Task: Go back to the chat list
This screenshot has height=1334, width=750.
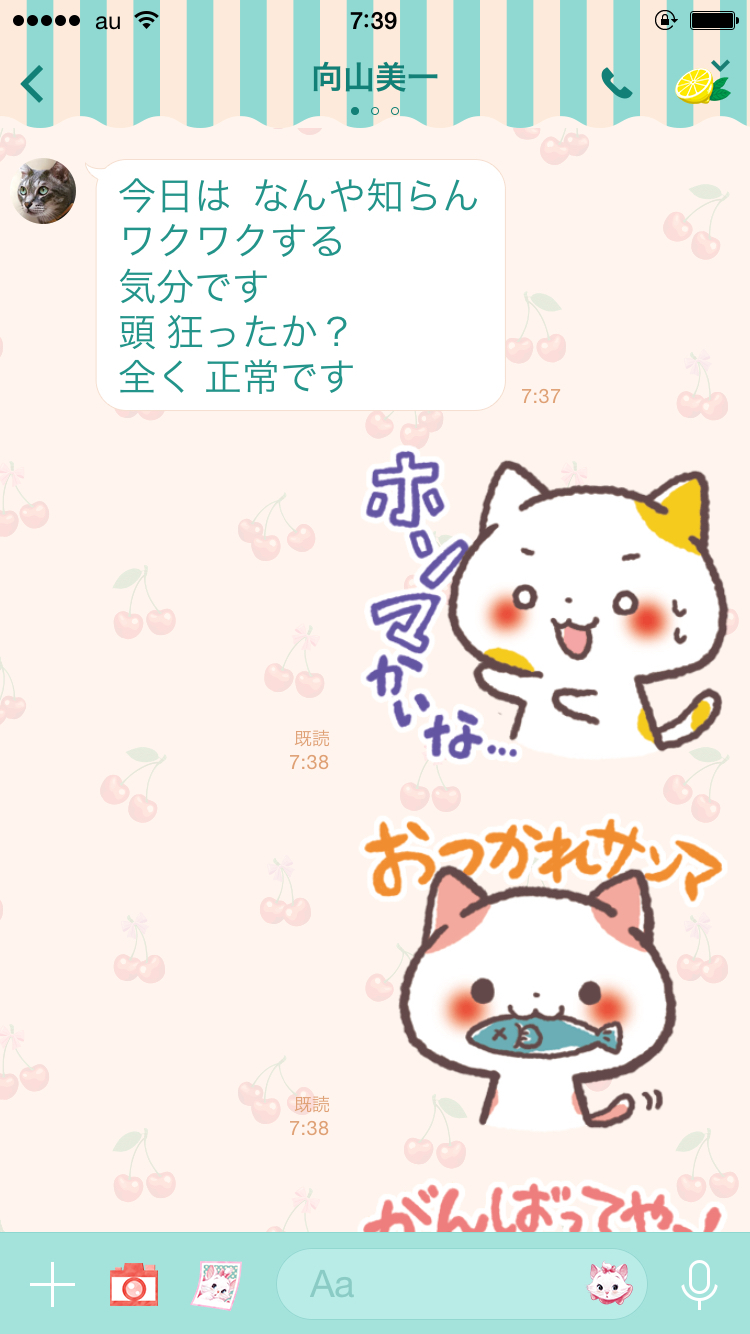Action: click(33, 84)
